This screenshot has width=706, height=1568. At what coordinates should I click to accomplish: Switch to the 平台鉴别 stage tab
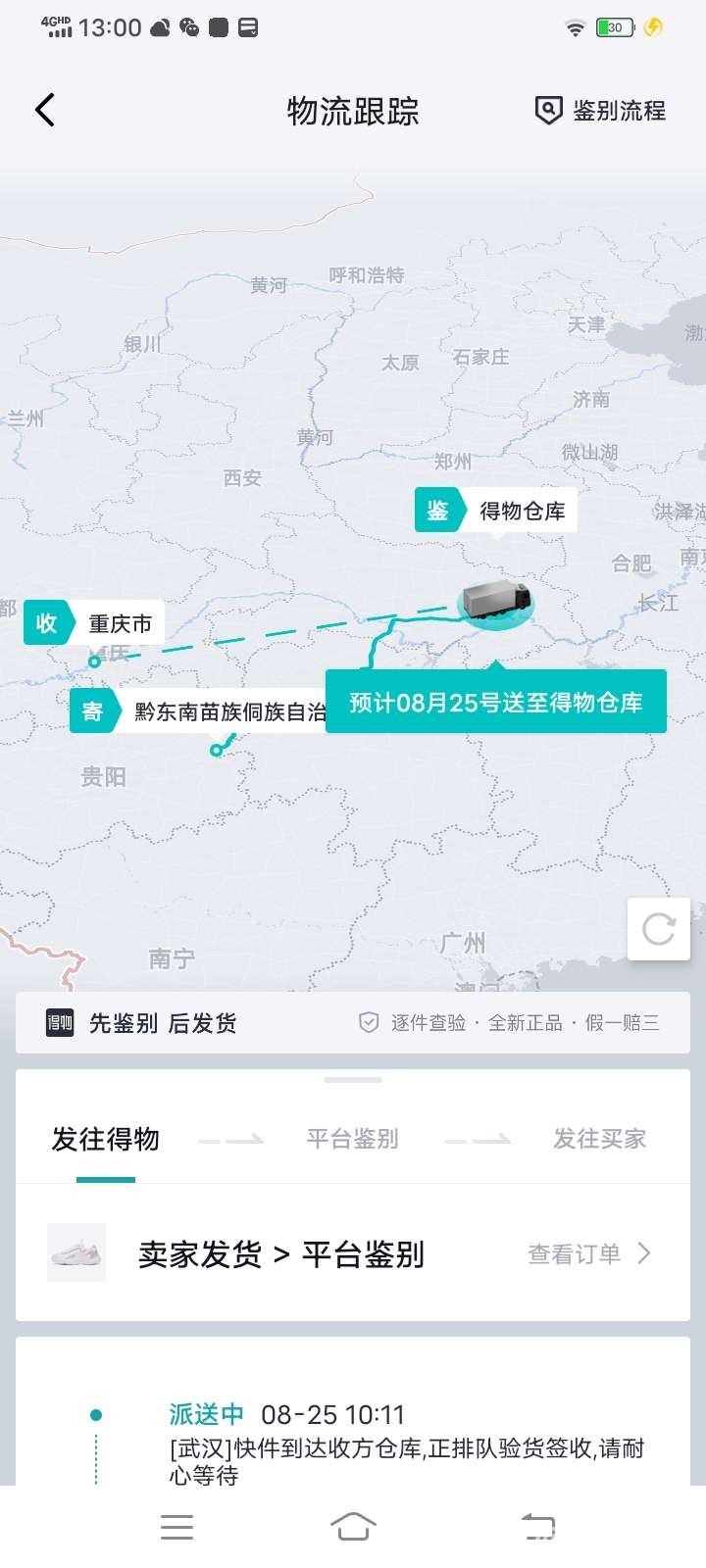(353, 1139)
